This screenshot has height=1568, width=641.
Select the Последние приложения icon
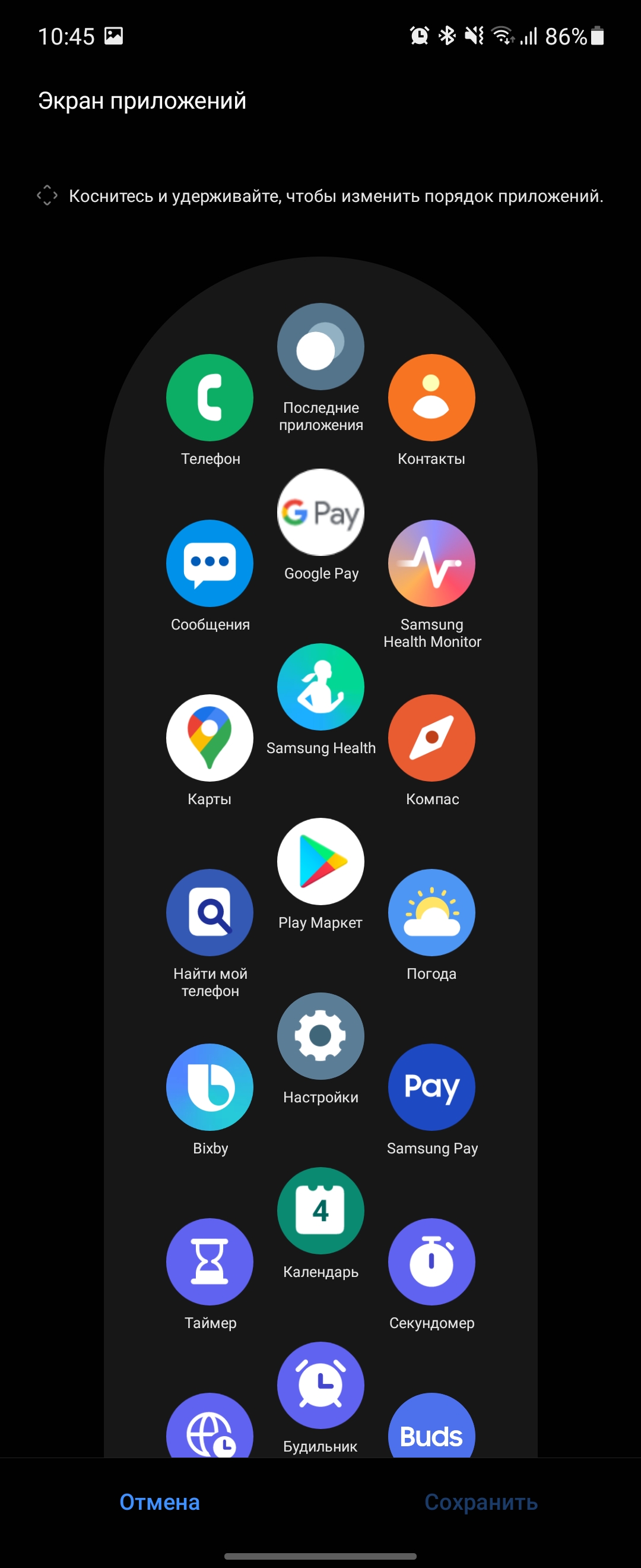tap(320, 346)
